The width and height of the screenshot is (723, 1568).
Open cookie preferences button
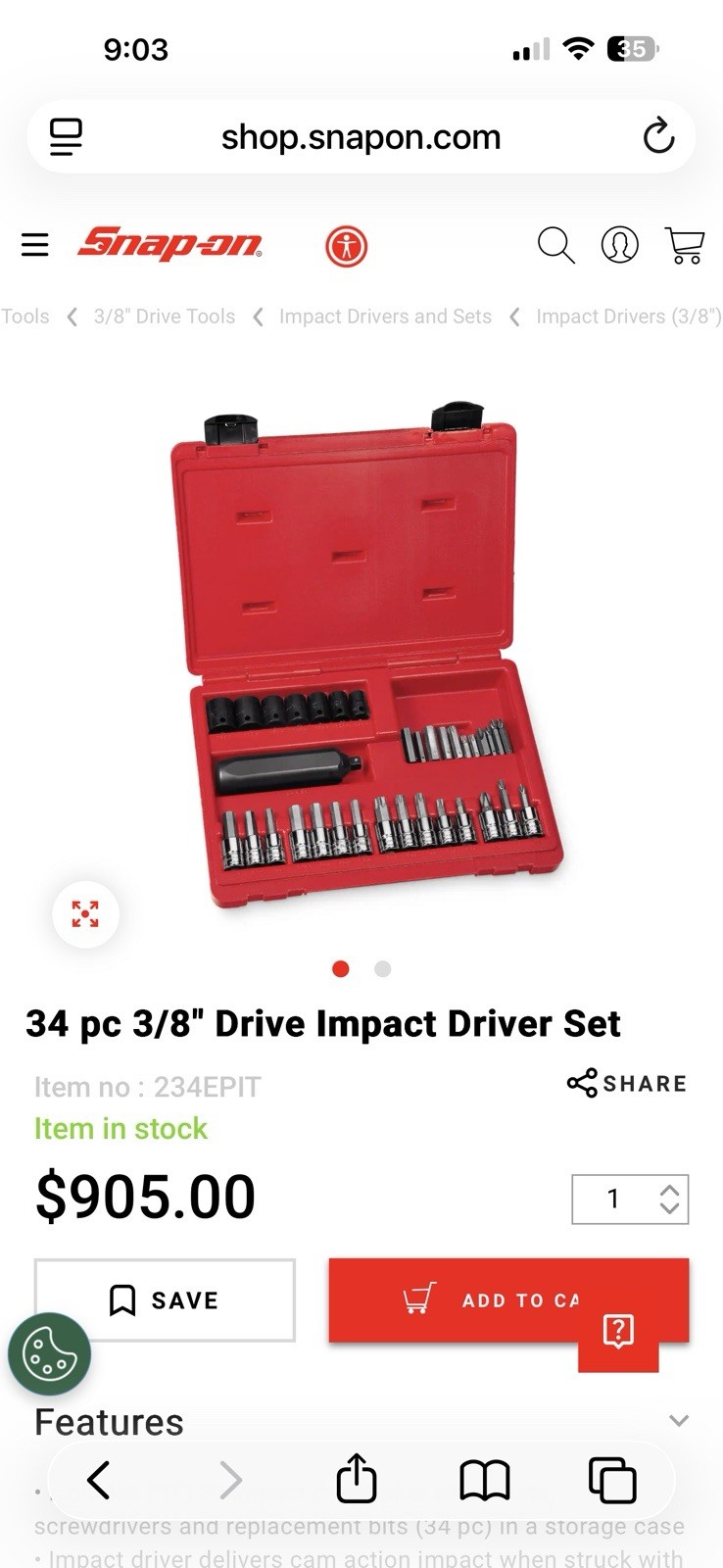(49, 1353)
